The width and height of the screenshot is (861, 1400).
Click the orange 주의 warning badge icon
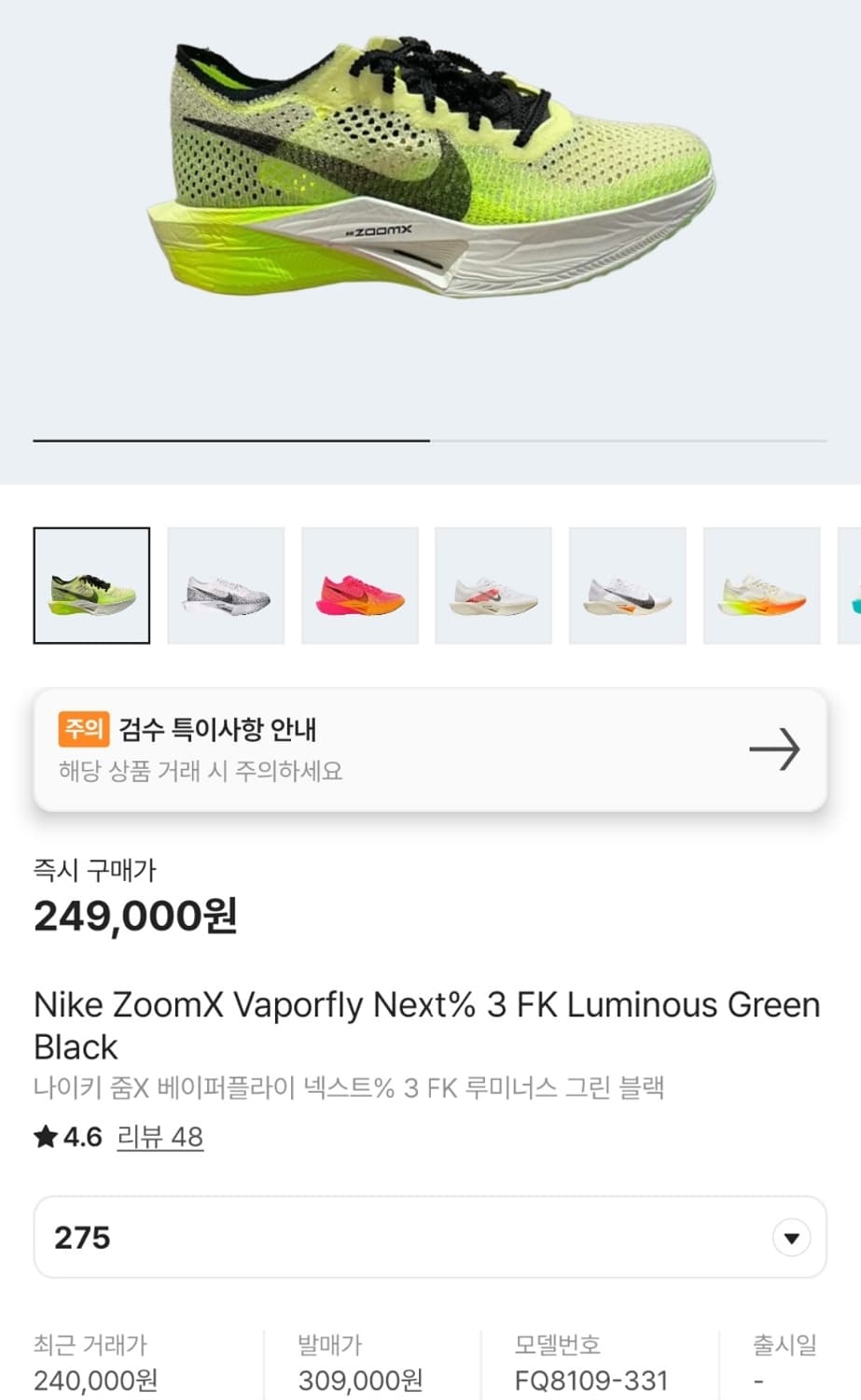tap(84, 729)
